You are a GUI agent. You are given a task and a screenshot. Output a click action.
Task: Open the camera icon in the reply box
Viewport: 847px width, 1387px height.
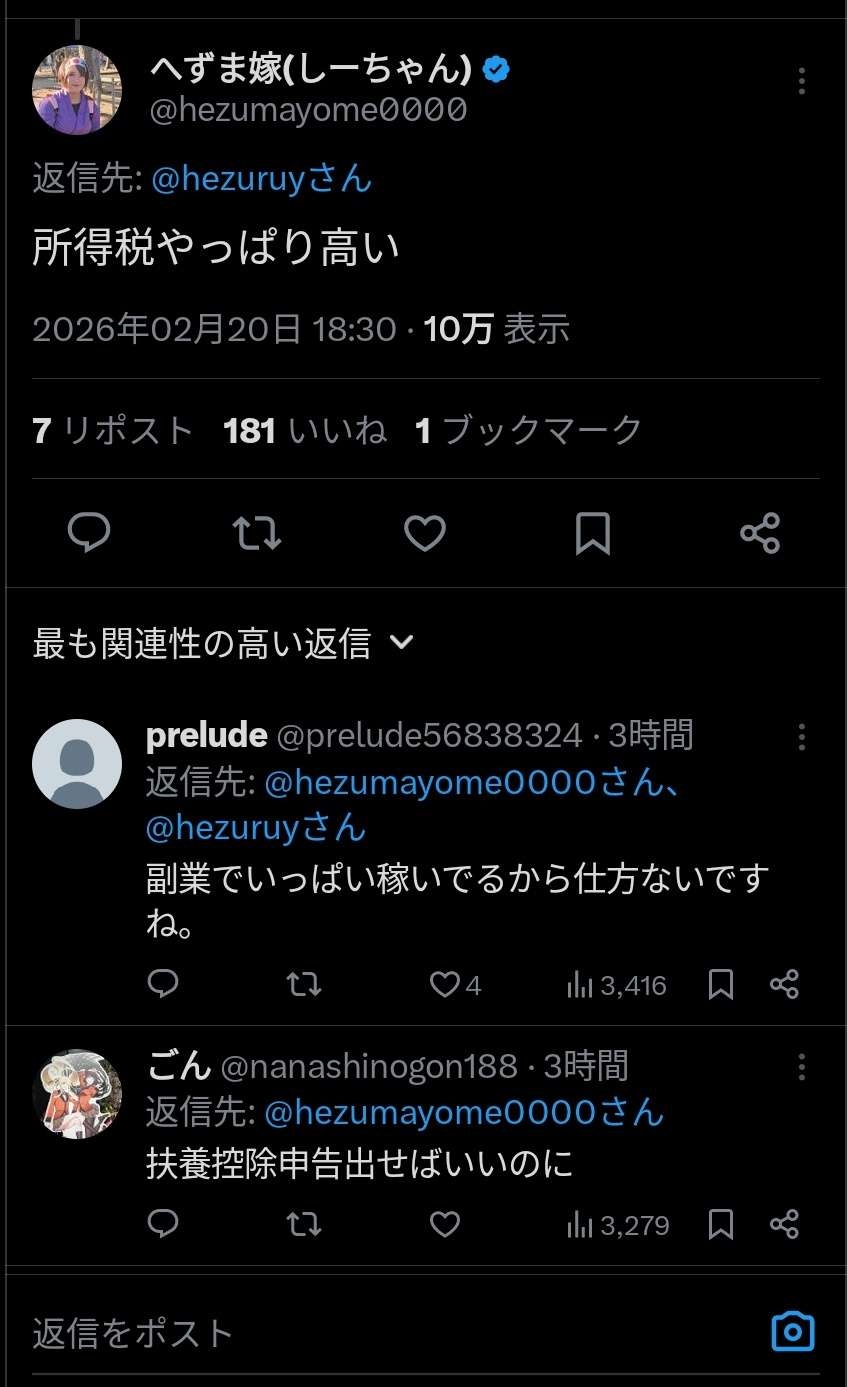point(793,1331)
